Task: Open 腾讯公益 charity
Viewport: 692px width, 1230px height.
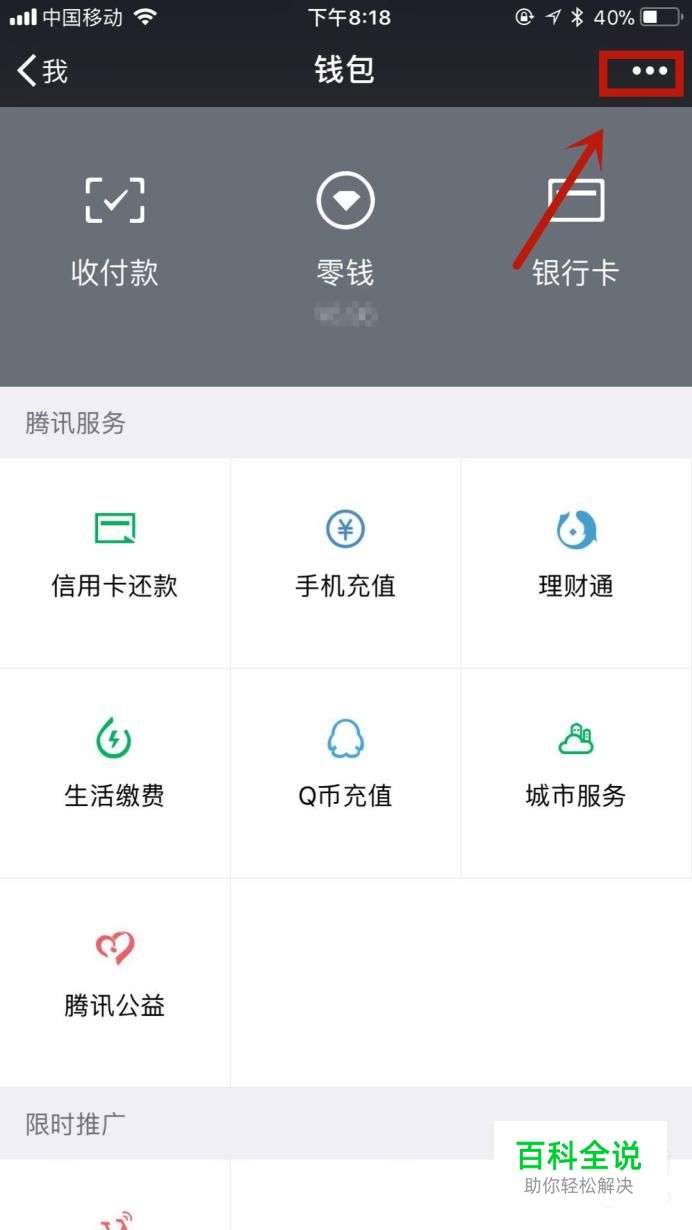Action: tap(115, 983)
